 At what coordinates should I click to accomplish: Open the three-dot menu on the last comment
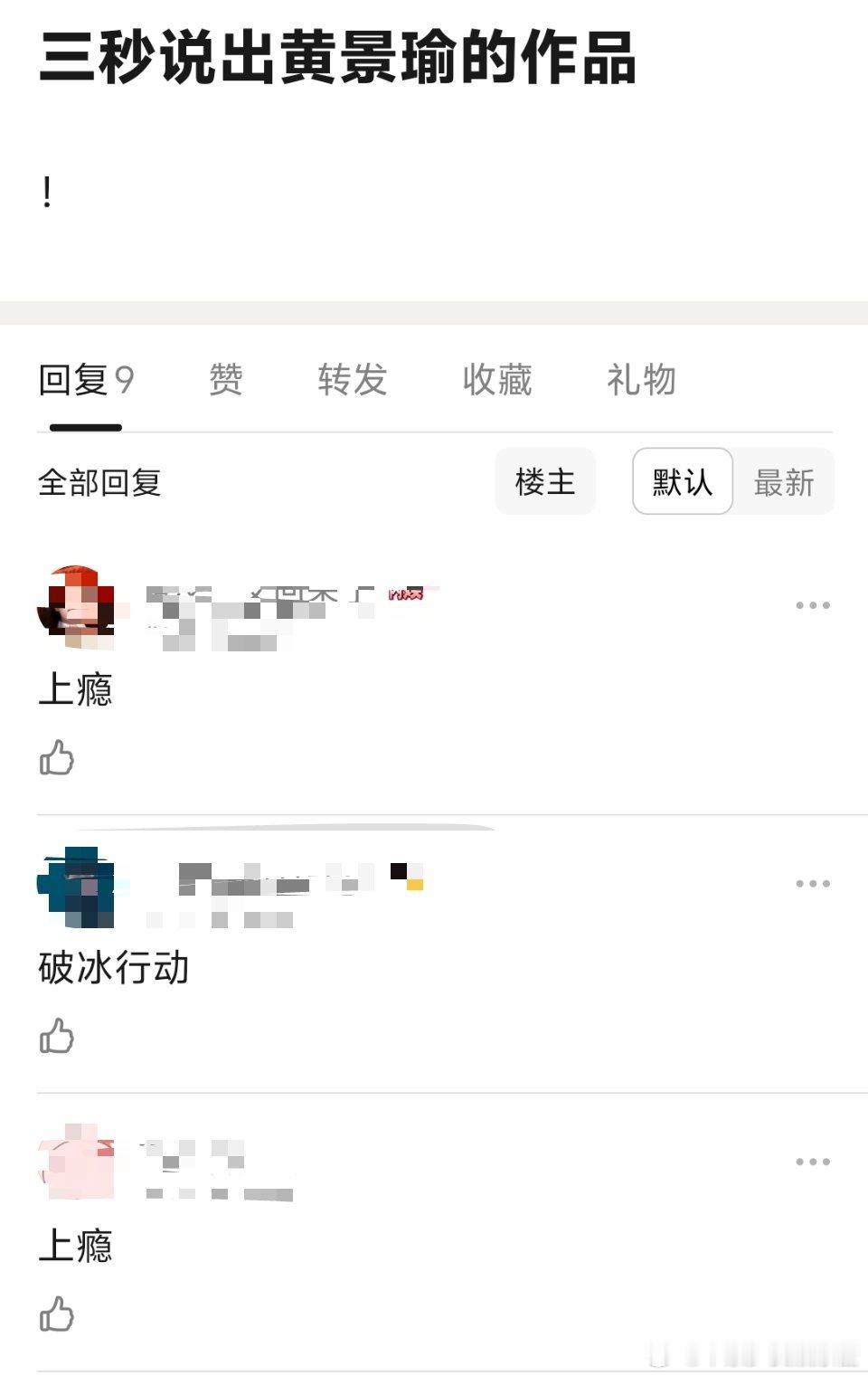[x=813, y=1161]
